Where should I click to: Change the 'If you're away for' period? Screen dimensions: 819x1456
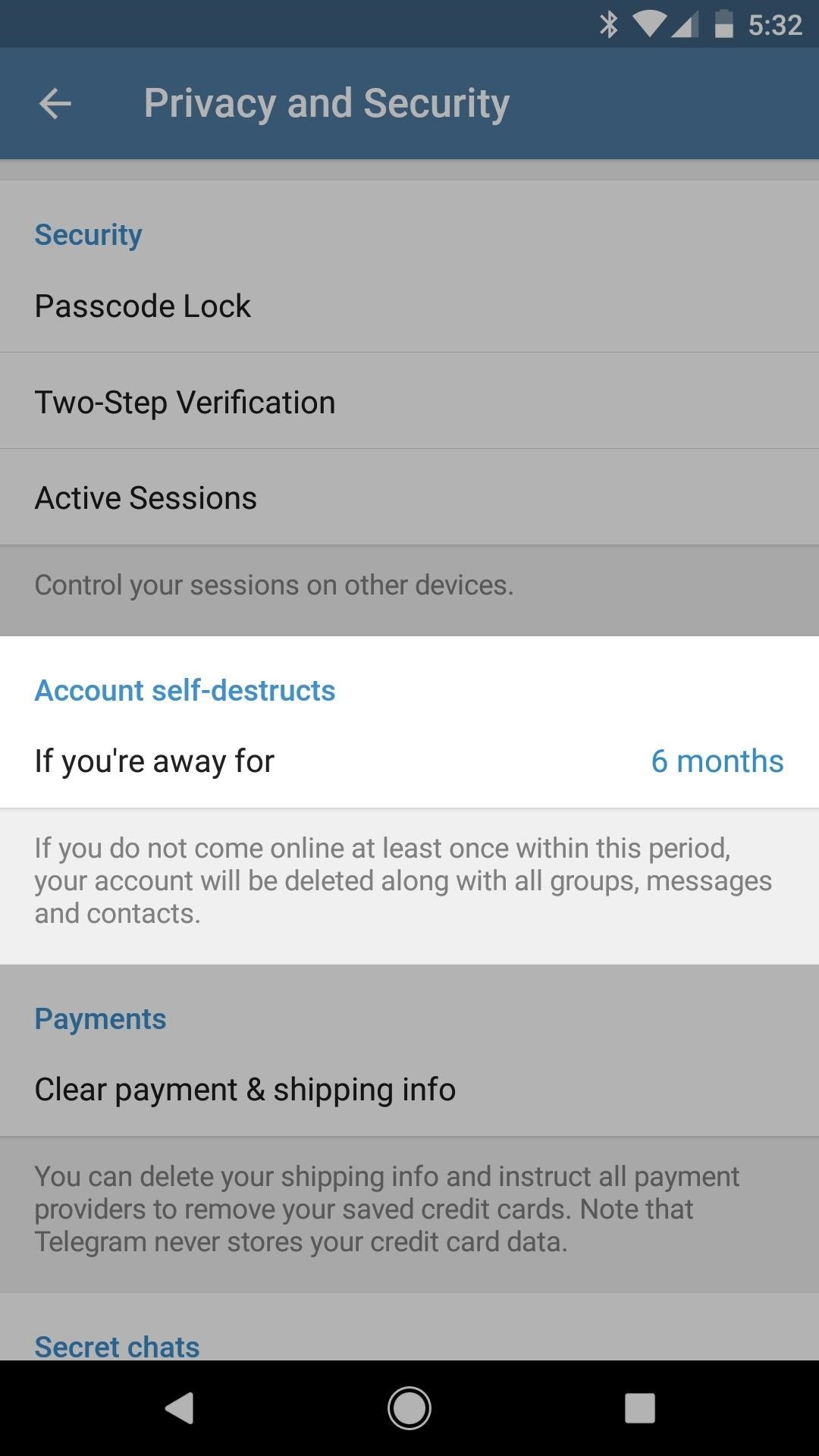point(409,761)
